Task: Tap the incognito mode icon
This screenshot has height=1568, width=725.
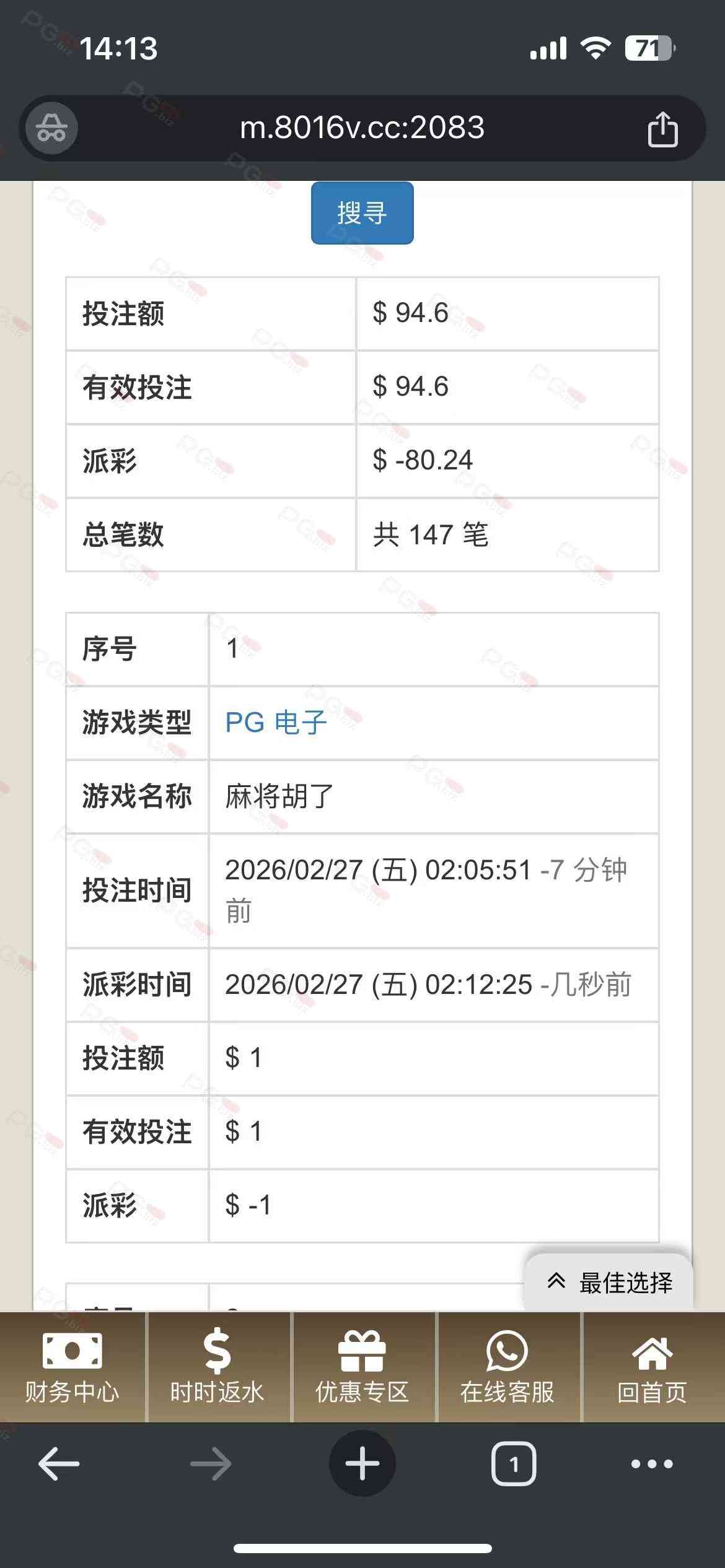Action: pos(51,128)
